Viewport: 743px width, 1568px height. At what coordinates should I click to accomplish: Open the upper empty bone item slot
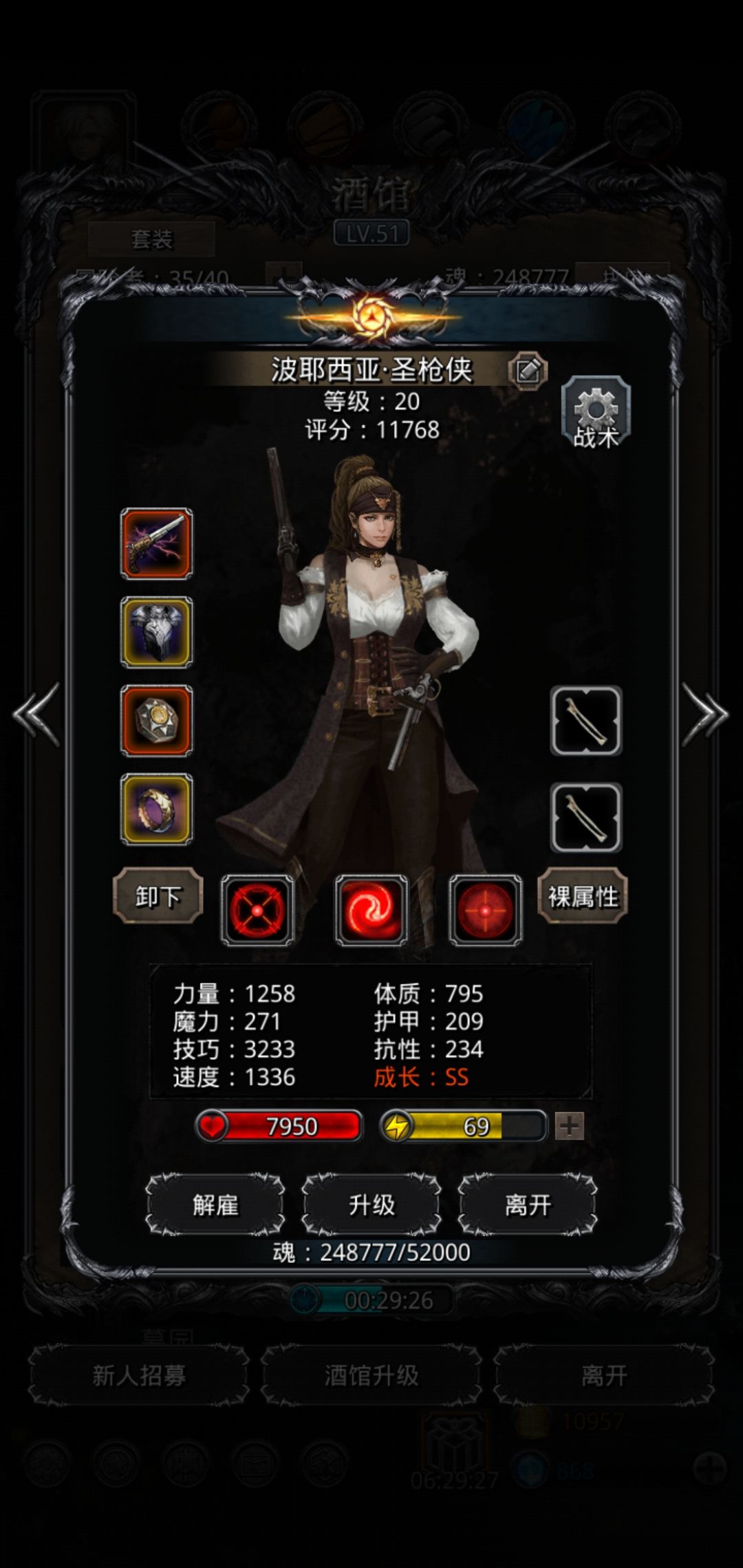586,721
